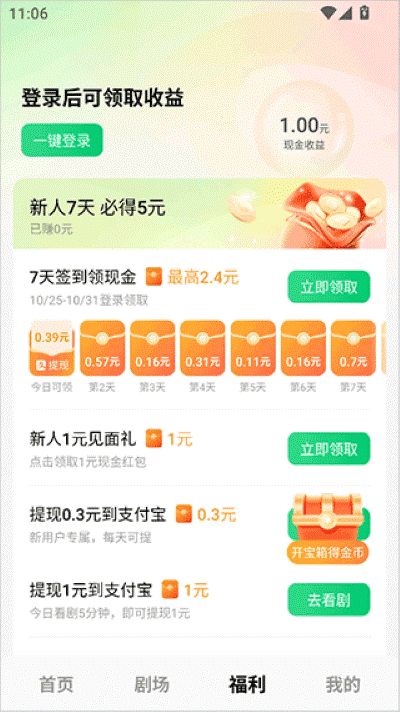Select the 第2天 0.57元 red packet
This screenshot has height=712, width=400.
(102, 348)
